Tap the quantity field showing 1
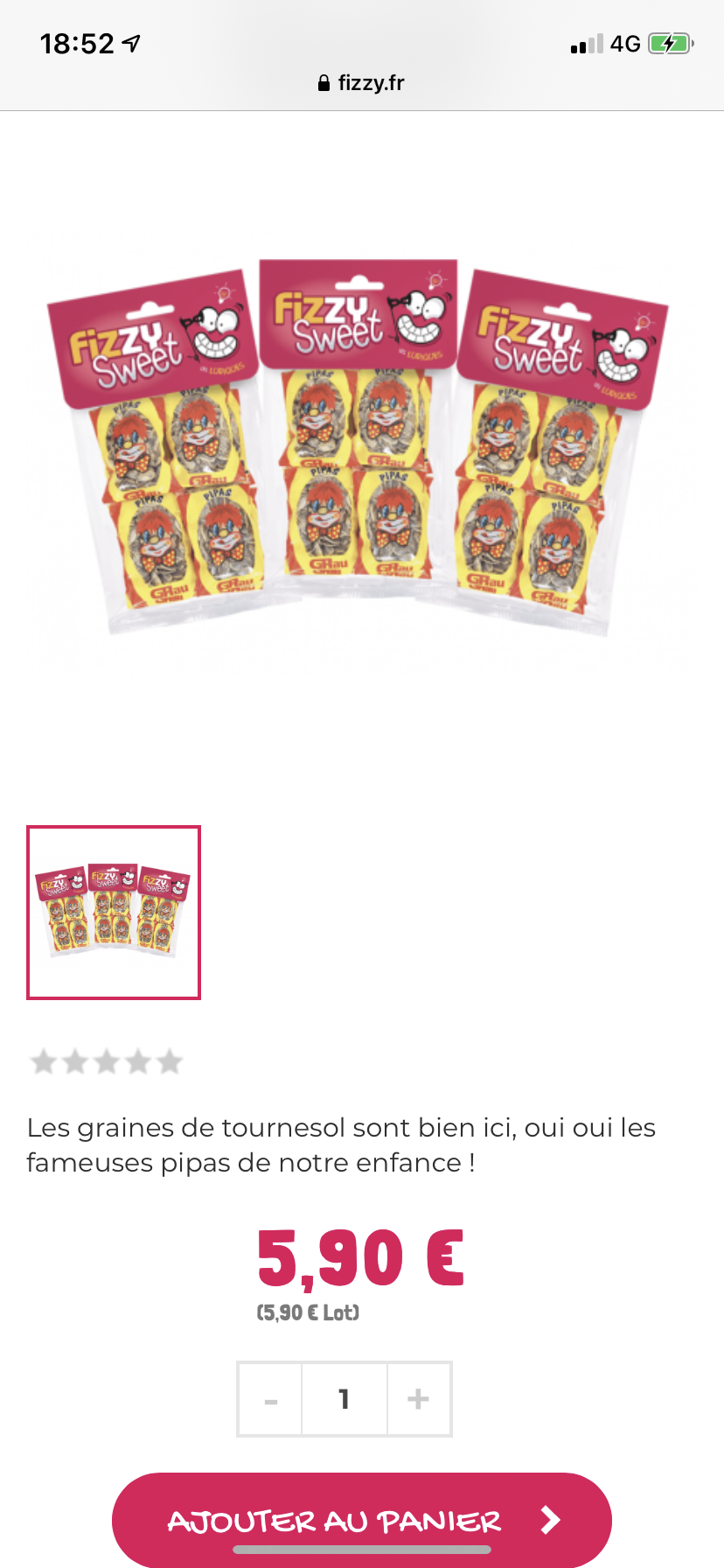Screen dimensions: 724x1568 (x=345, y=1399)
